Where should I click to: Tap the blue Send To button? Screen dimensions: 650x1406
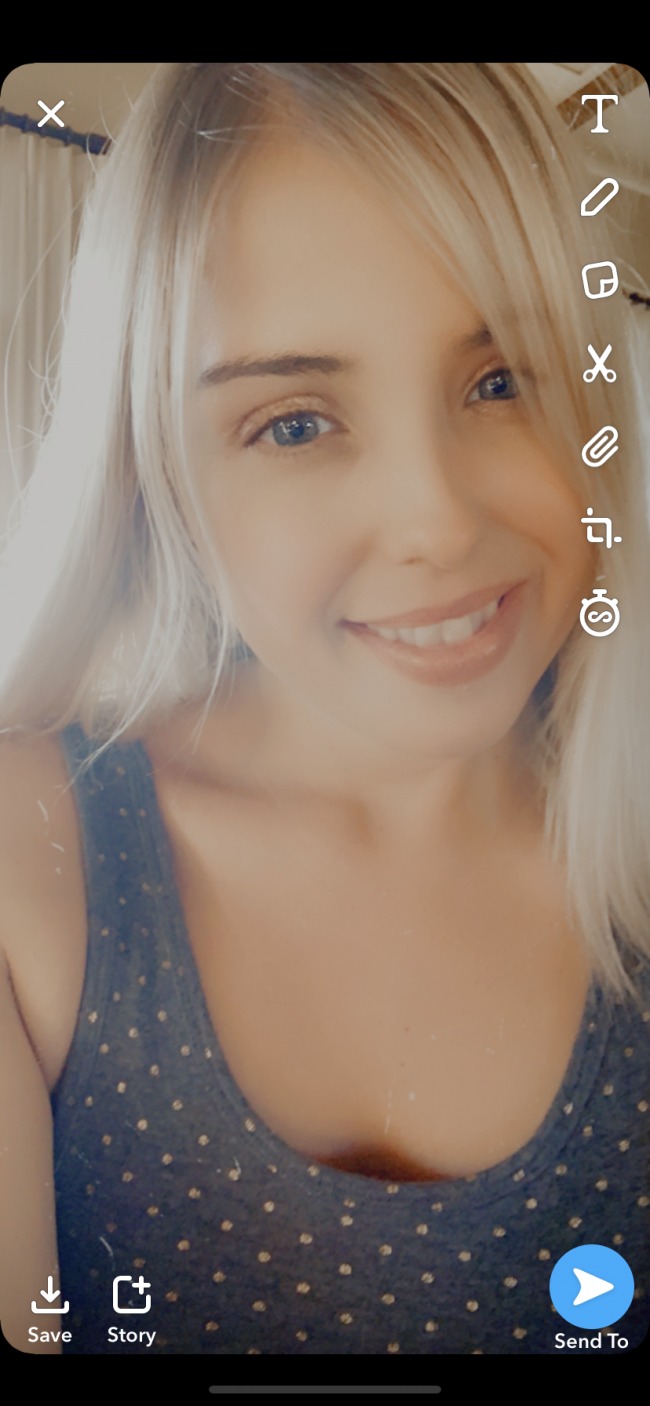click(x=591, y=1288)
